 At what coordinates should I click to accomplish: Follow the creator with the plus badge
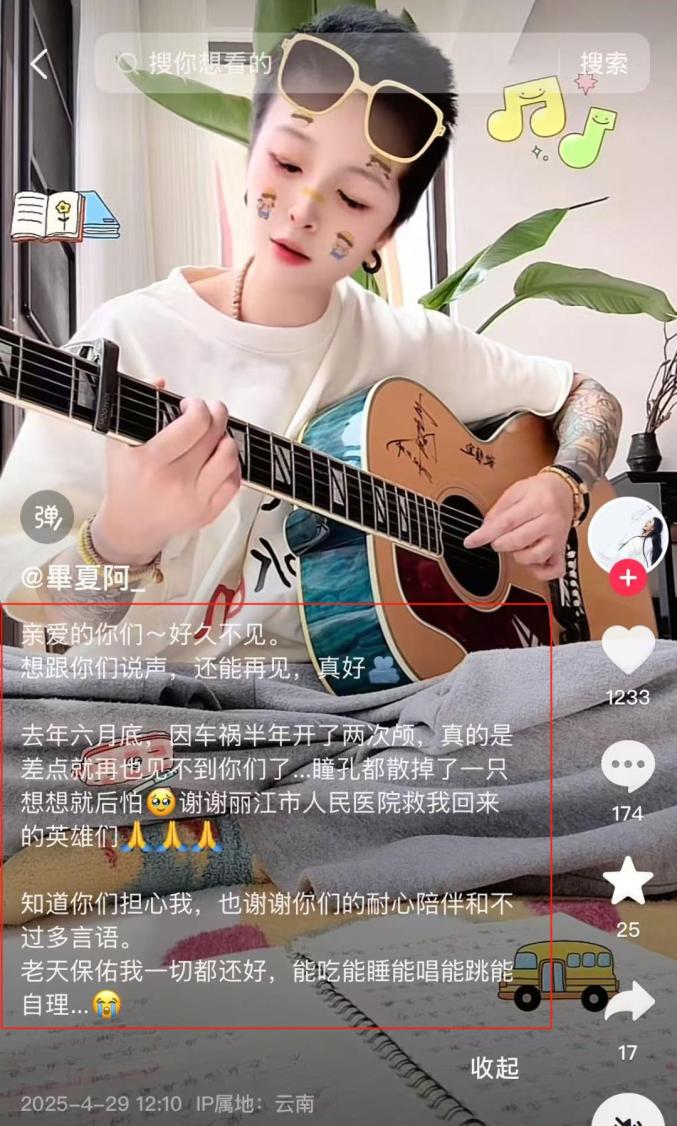coord(627,579)
